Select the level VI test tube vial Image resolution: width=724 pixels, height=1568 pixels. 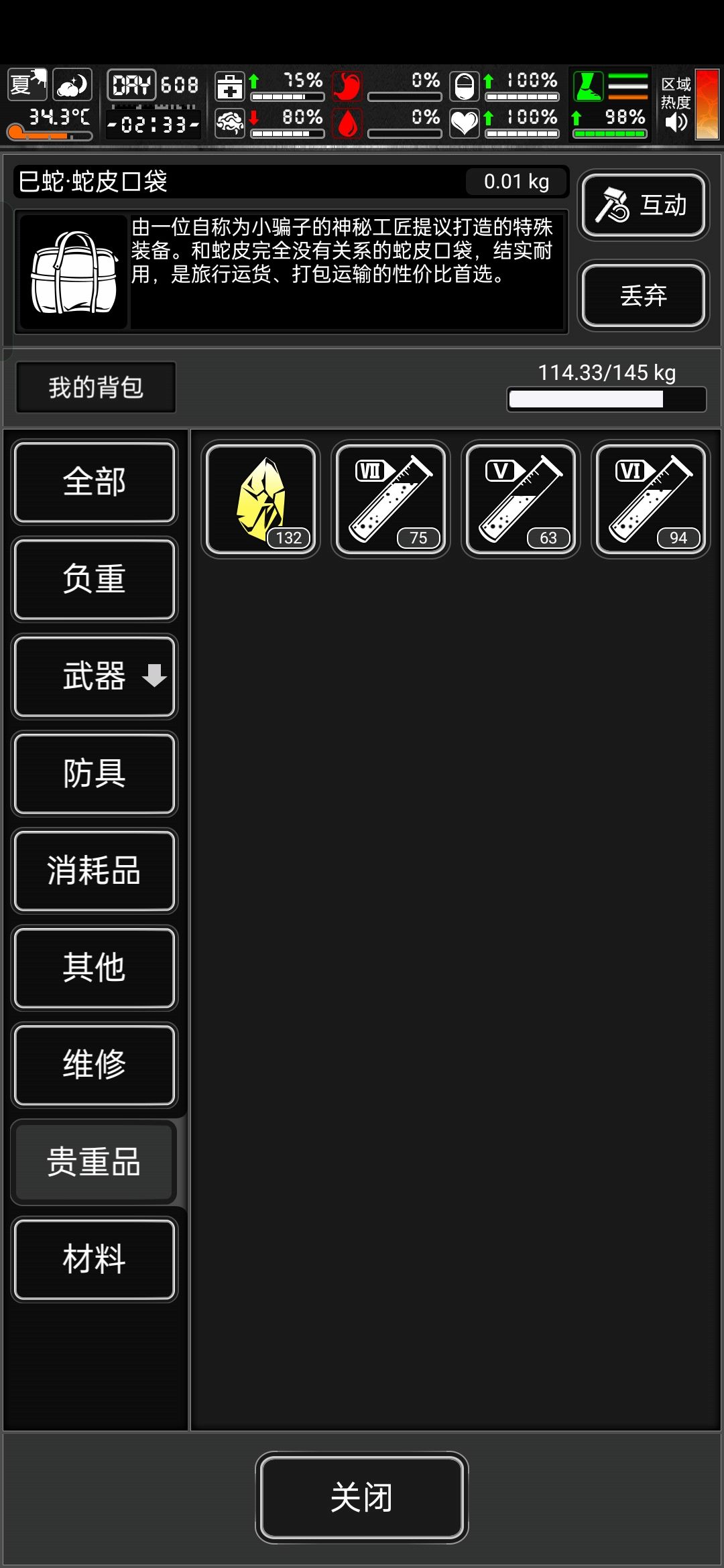[652, 498]
